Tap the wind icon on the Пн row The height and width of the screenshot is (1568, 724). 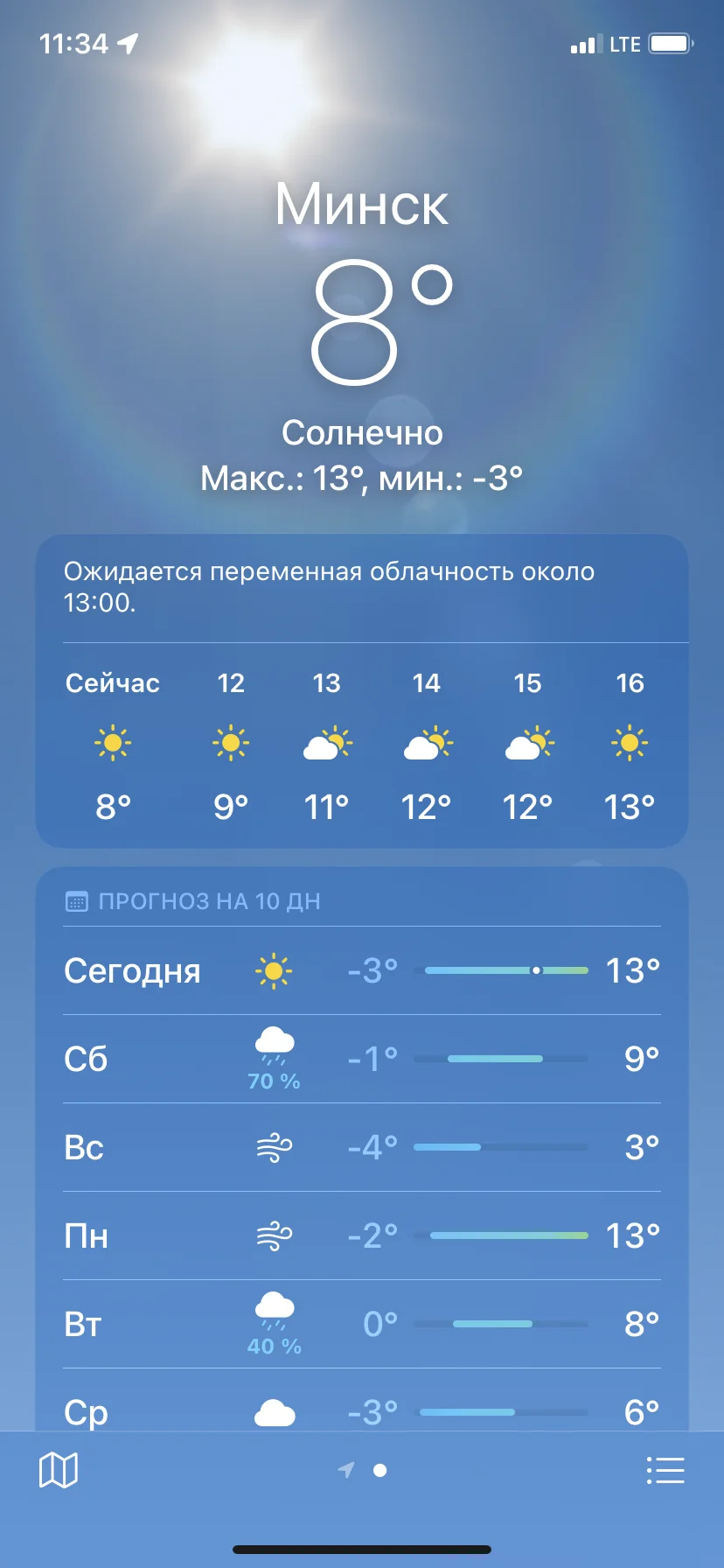pos(272,1235)
